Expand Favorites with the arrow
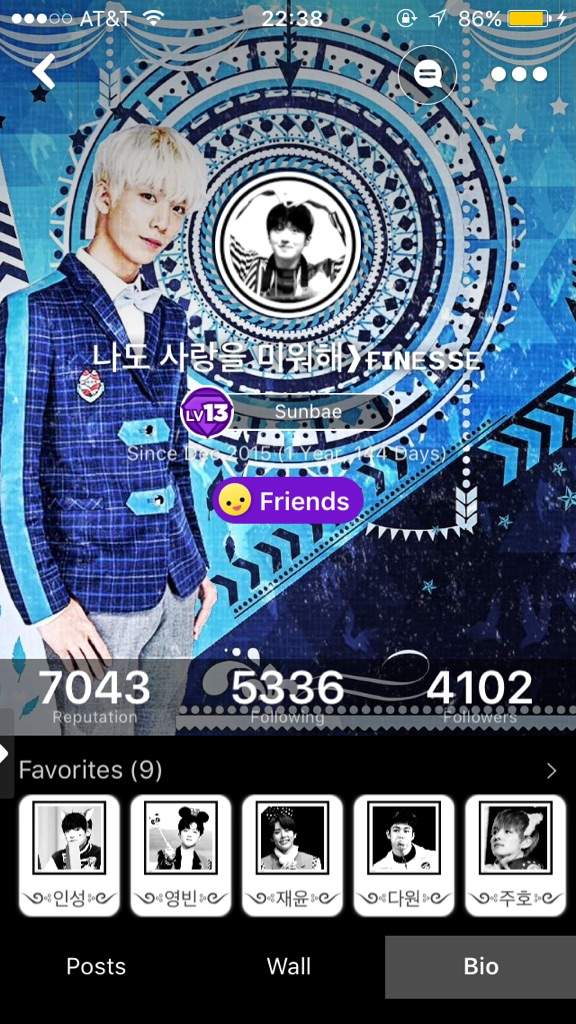 (551, 771)
